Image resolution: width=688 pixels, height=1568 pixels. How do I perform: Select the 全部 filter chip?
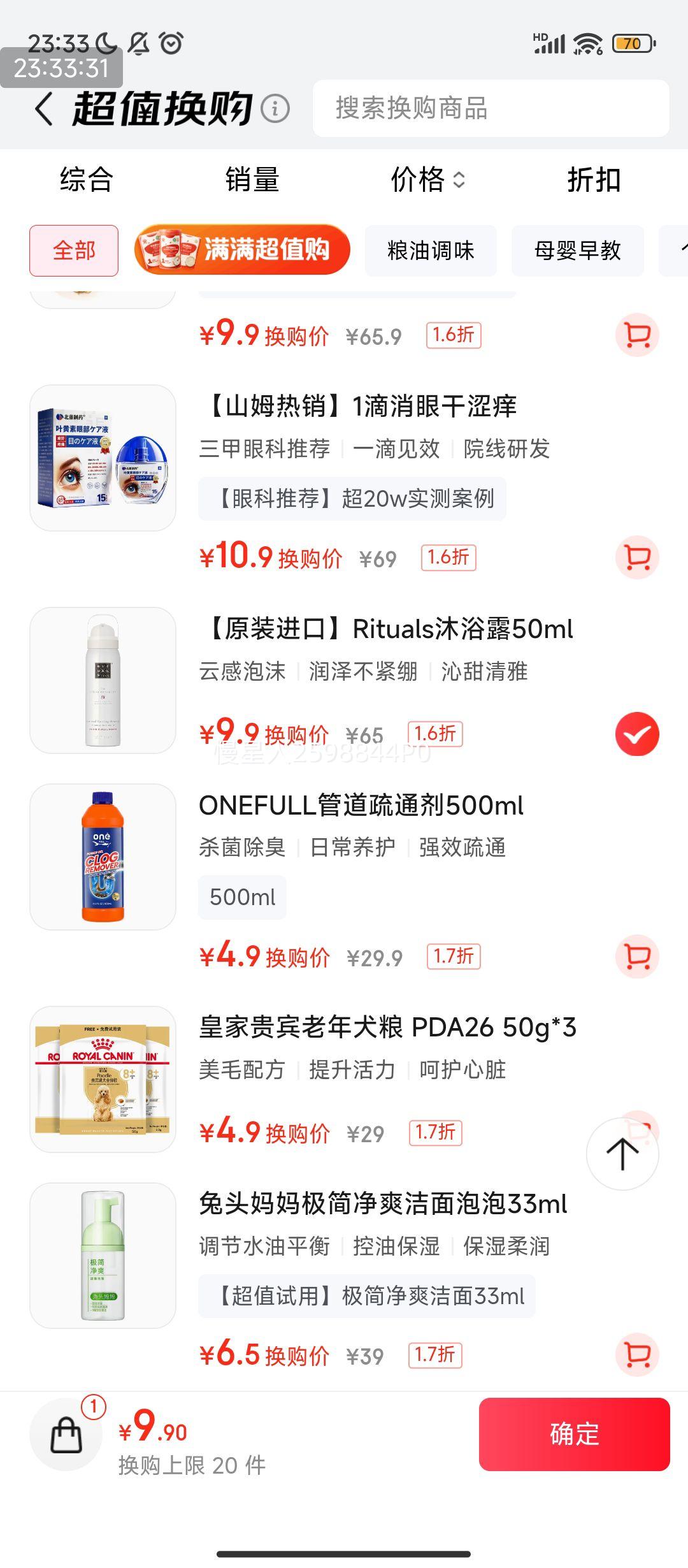(74, 251)
